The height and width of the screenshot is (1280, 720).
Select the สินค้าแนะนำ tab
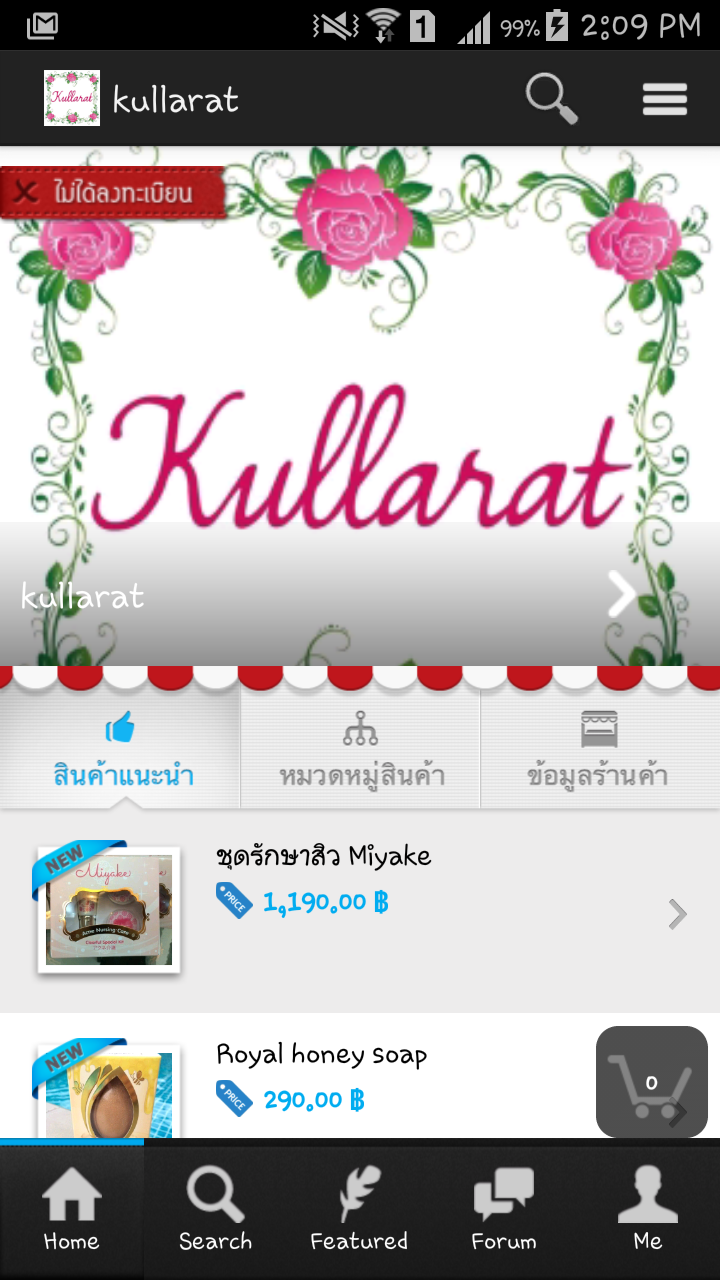tap(120, 750)
